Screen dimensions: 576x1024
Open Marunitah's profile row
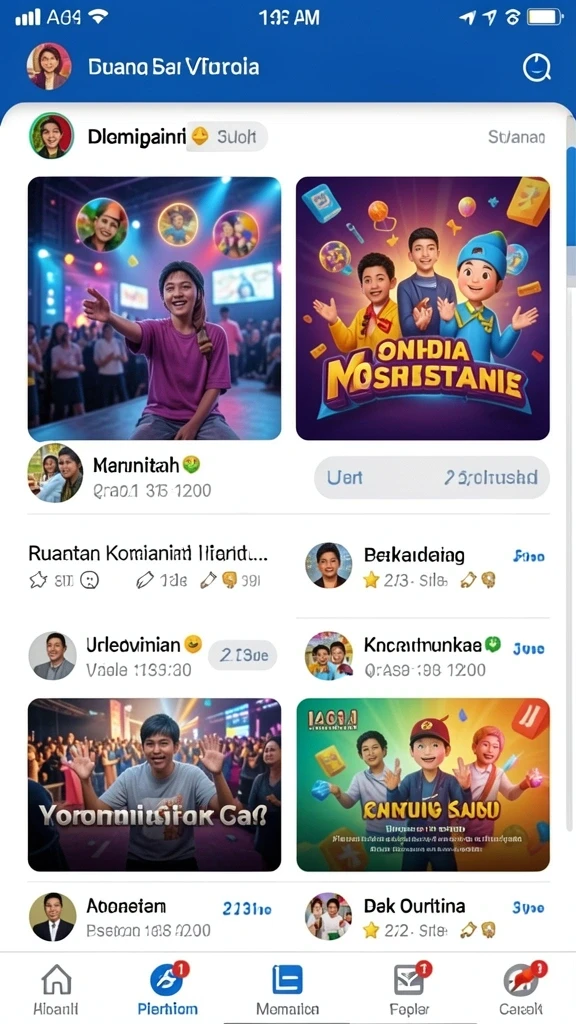(157, 475)
